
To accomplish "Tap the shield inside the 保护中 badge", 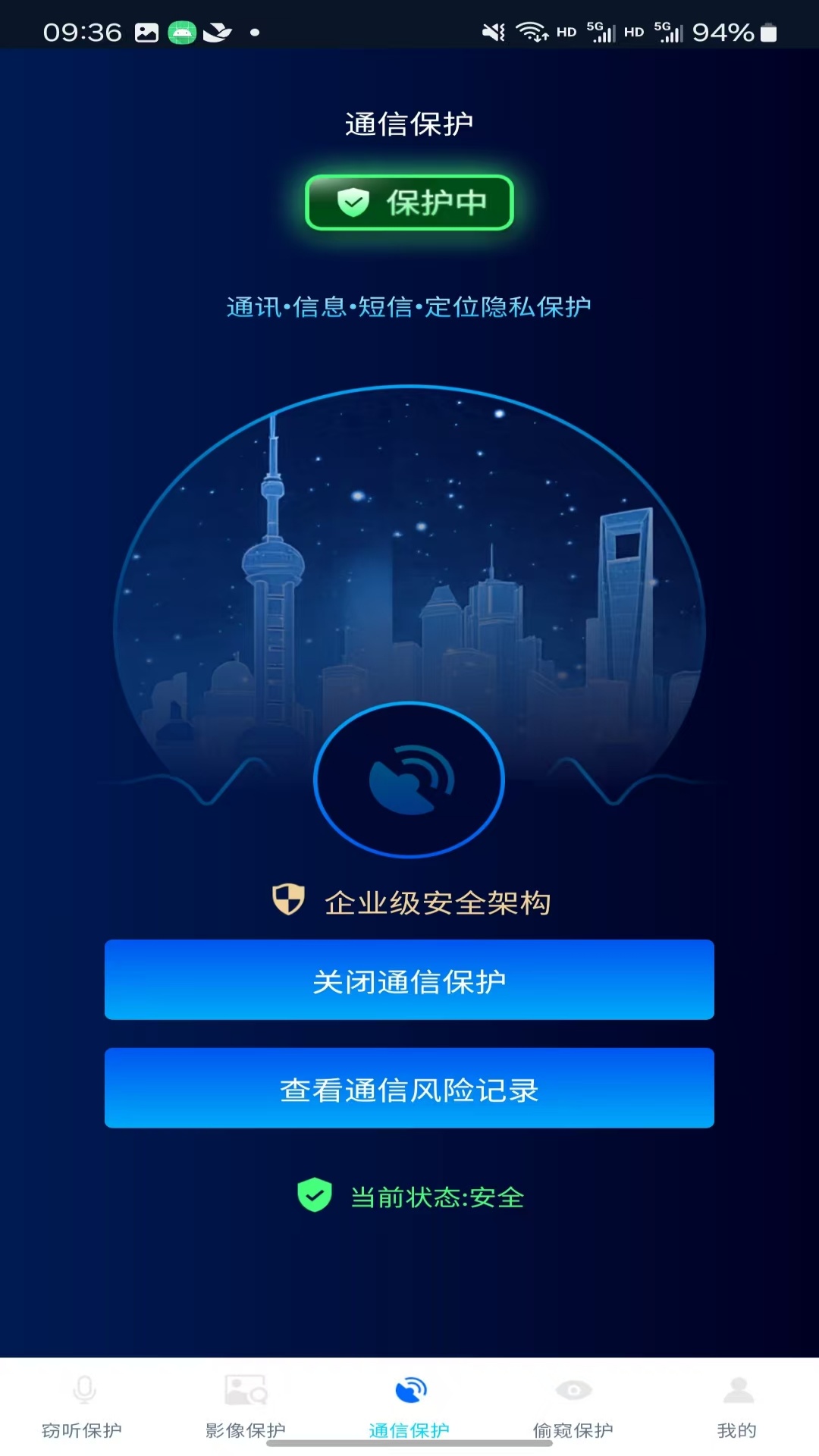I will coord(352,202).
